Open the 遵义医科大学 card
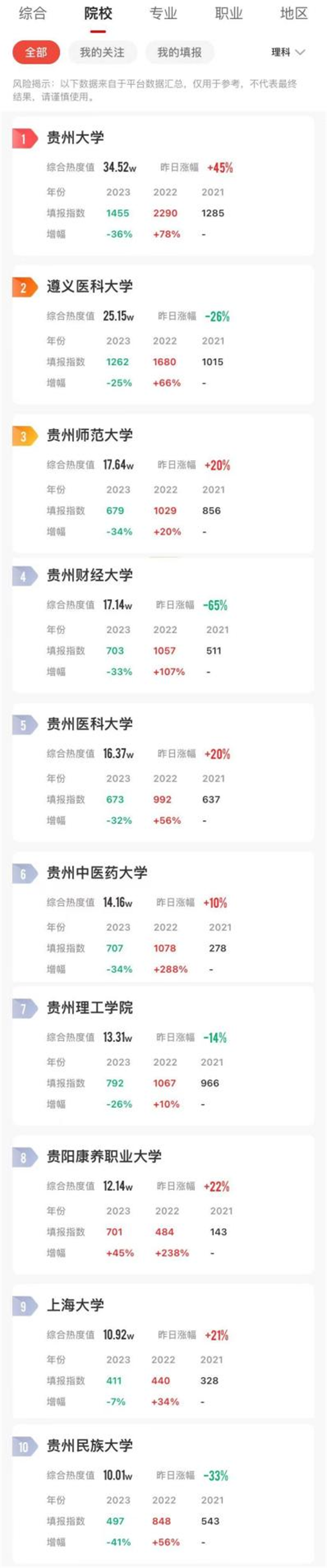 [x=89, y=286]
